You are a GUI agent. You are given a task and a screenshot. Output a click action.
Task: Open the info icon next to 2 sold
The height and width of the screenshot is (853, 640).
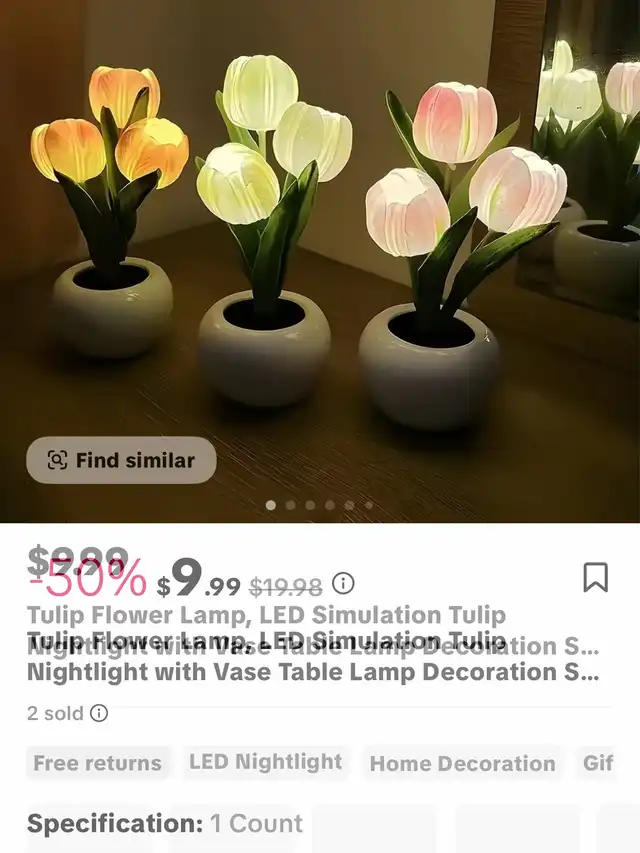(99, 713)
